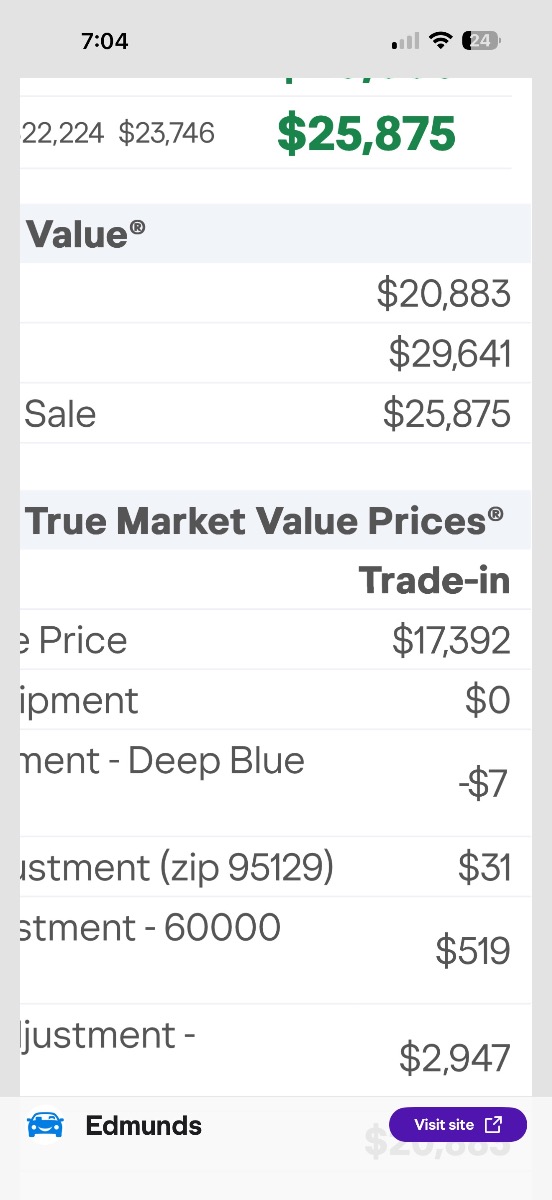Viewport: 552px width, 1200px height.
Task: Tap the Visit site button
Action: [x=457, y=1124]
